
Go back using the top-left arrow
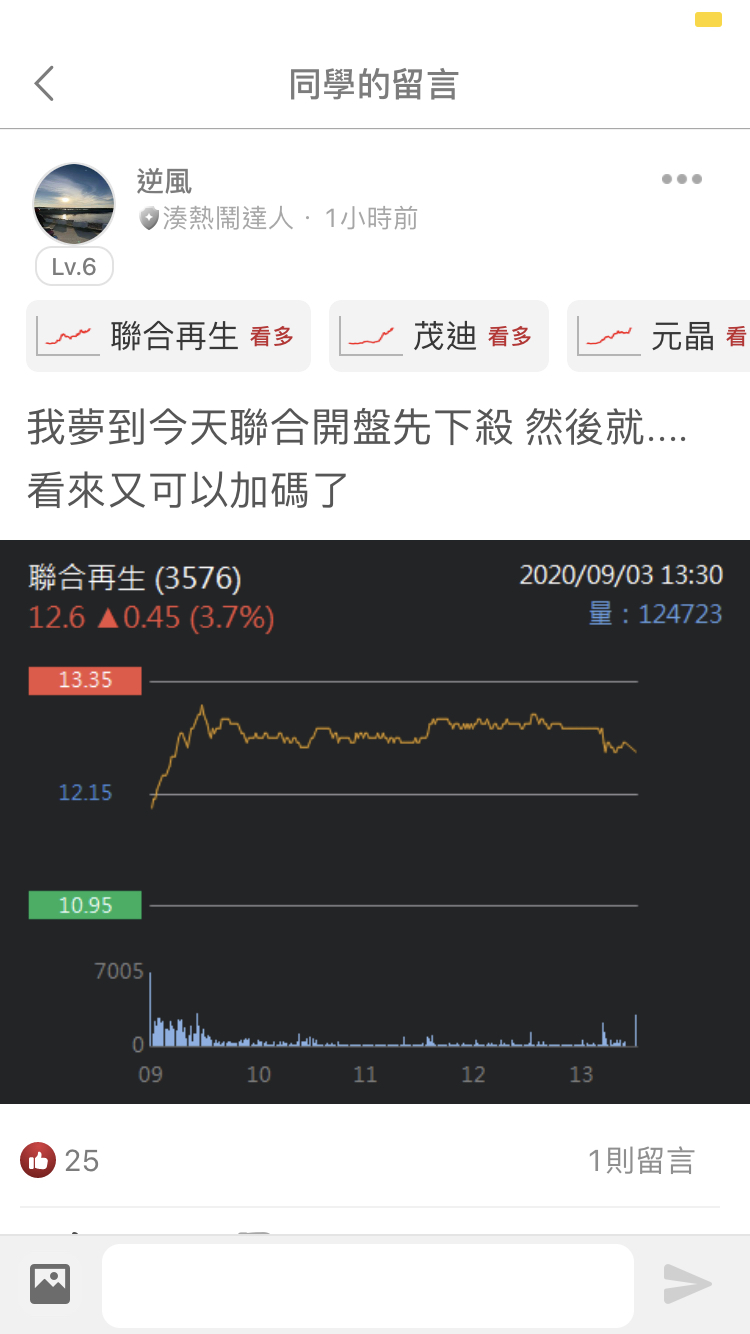pyautogui.click(x=44, y=84)
